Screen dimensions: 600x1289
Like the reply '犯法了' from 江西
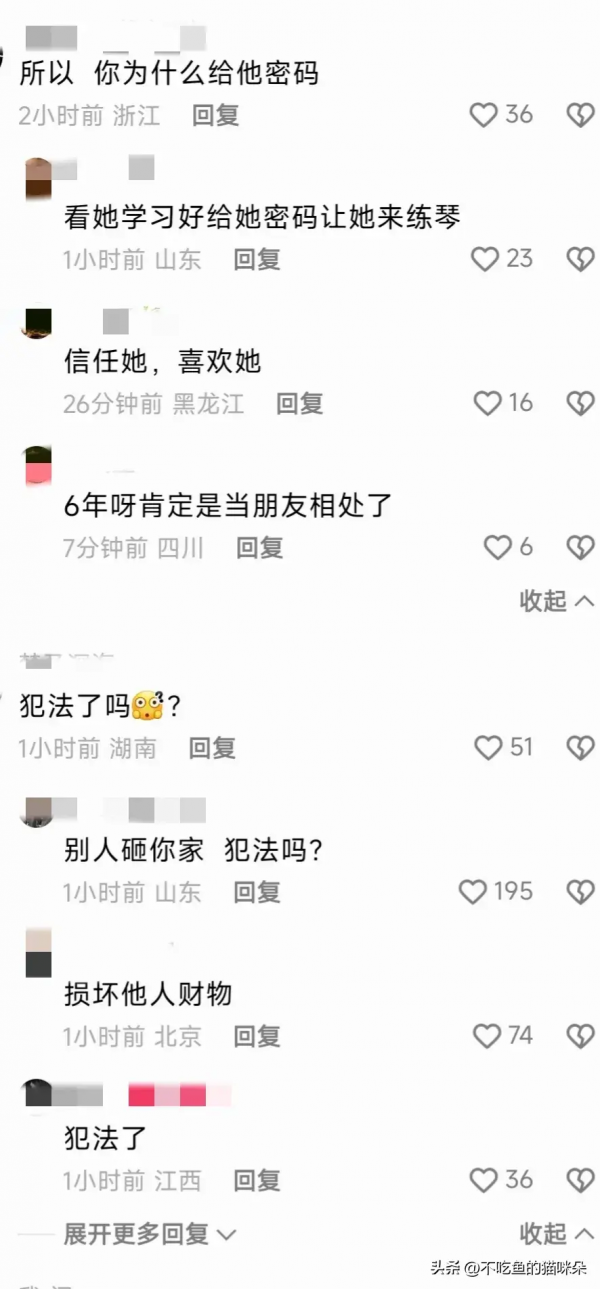pos(485,1180)
